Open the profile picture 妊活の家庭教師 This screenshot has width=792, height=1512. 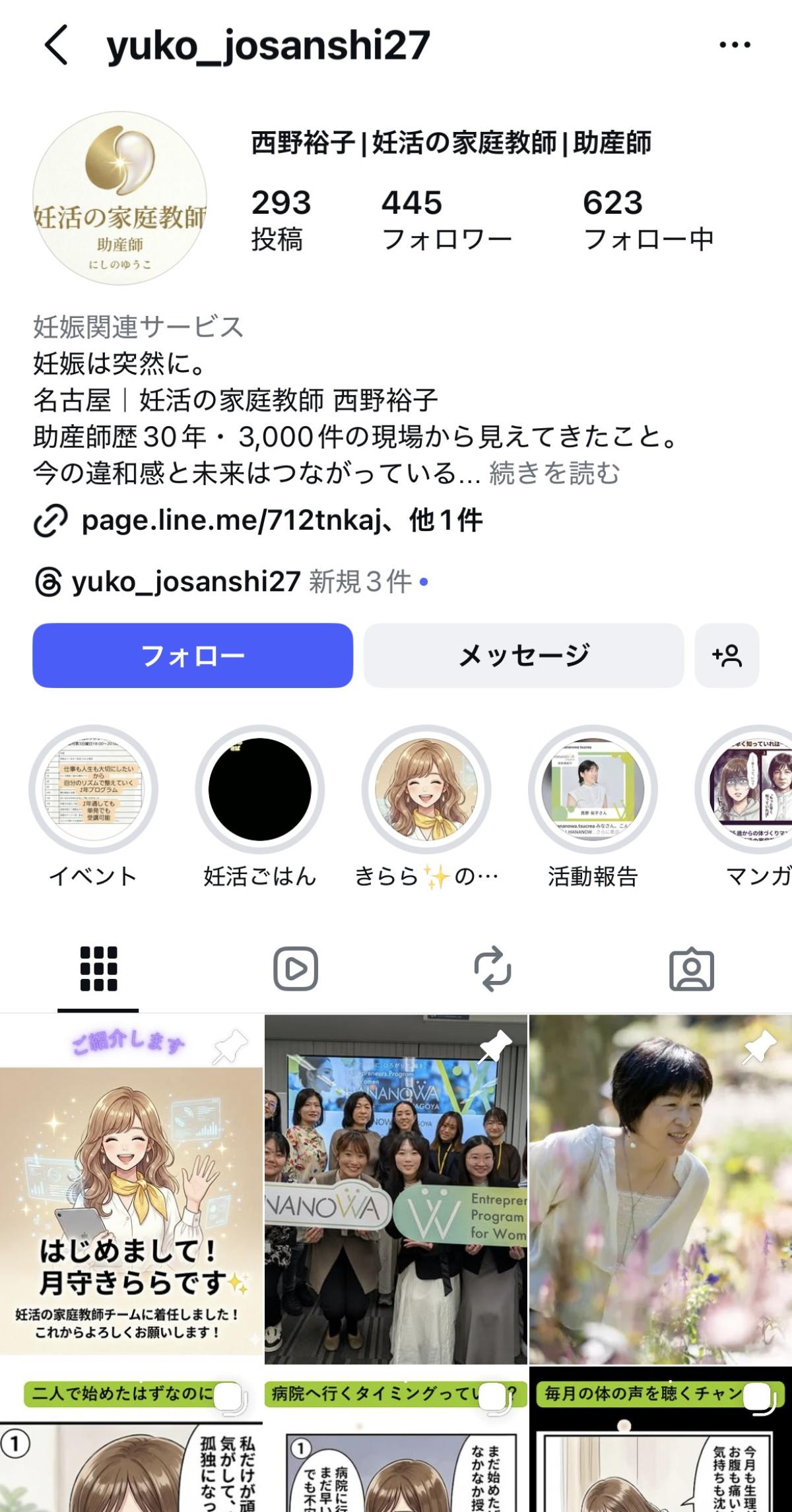[x=119, y=198]
